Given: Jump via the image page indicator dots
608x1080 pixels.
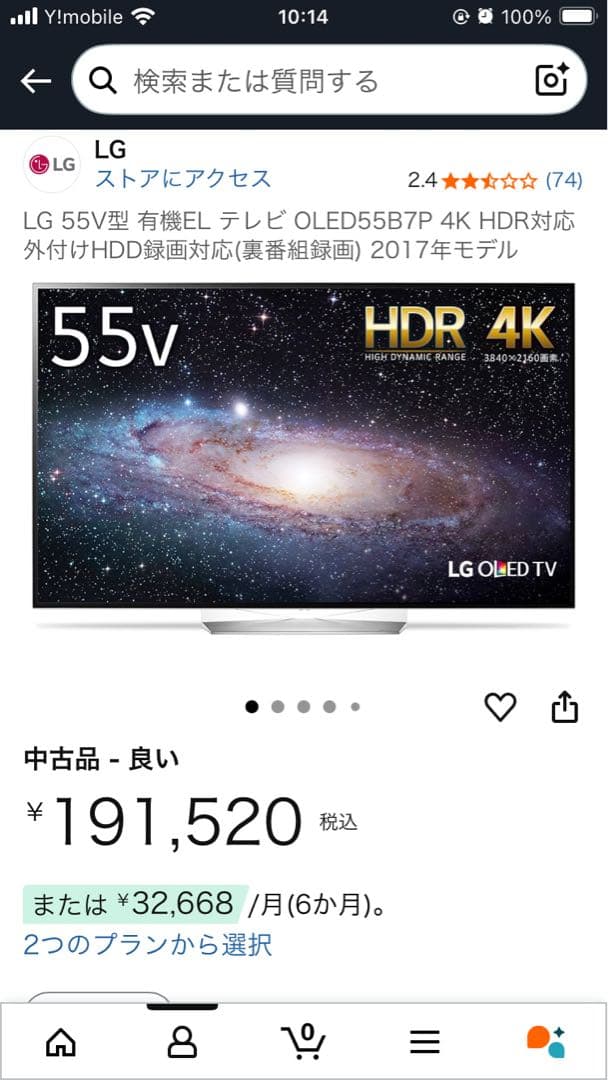Looking at the screenshot, I should pos(303,706).
